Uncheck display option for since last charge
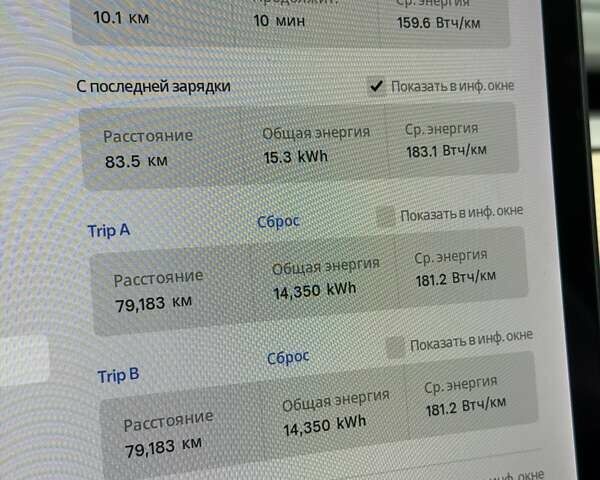 376,87
